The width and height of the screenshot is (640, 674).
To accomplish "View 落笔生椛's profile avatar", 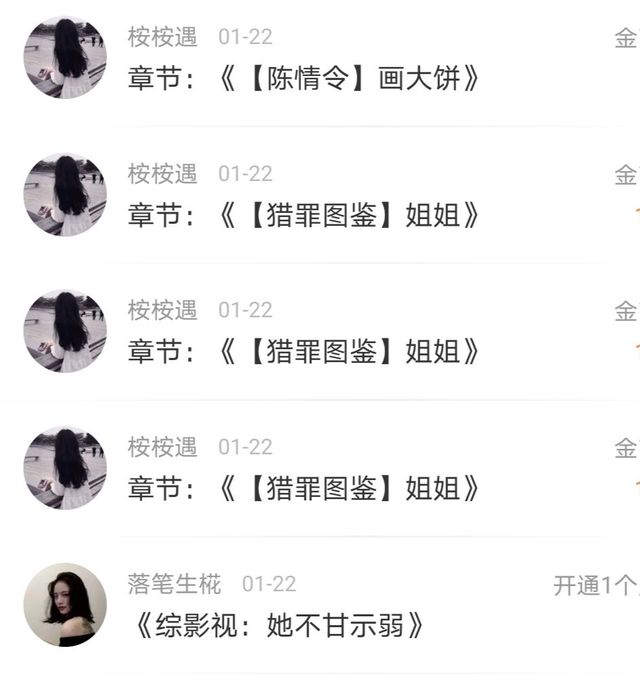I will (65, 604).
